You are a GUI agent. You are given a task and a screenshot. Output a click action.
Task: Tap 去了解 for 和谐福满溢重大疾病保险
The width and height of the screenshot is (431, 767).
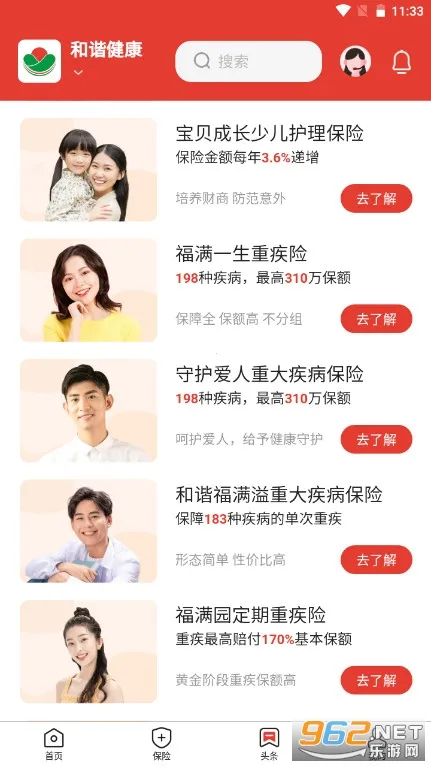[376, 560]
